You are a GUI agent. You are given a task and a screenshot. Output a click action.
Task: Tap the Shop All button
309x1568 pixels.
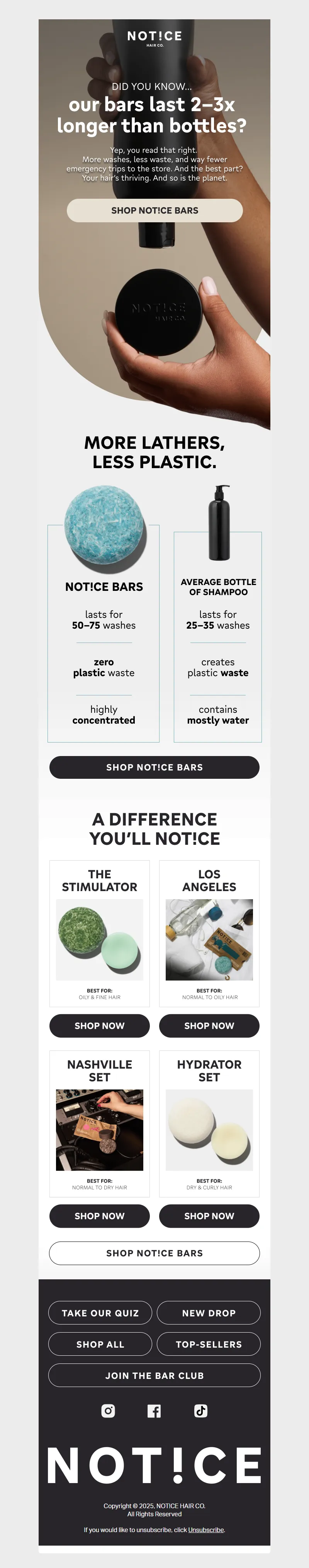tap(100, 1344)
